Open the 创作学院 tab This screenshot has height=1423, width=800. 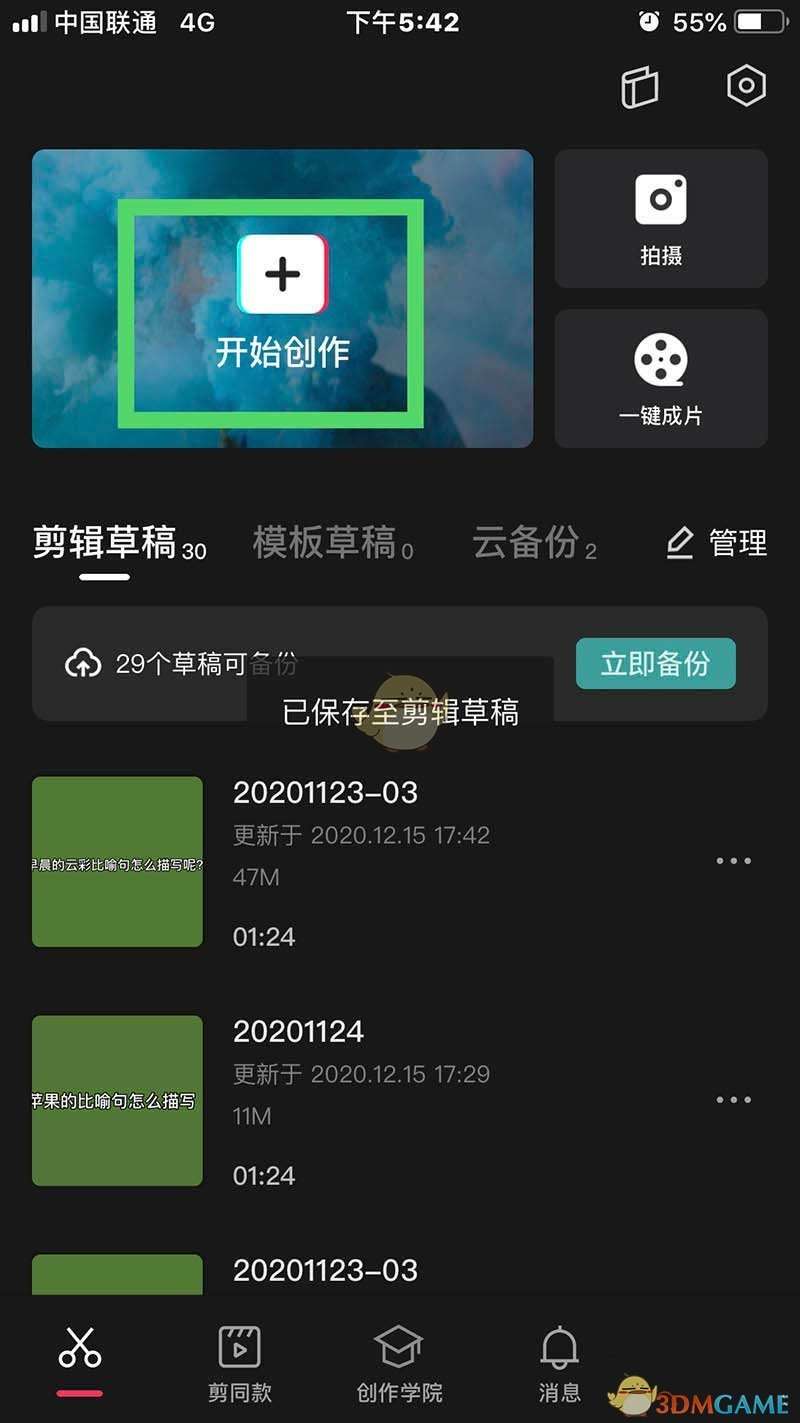pyautogui.click(x=399, y=1362)
